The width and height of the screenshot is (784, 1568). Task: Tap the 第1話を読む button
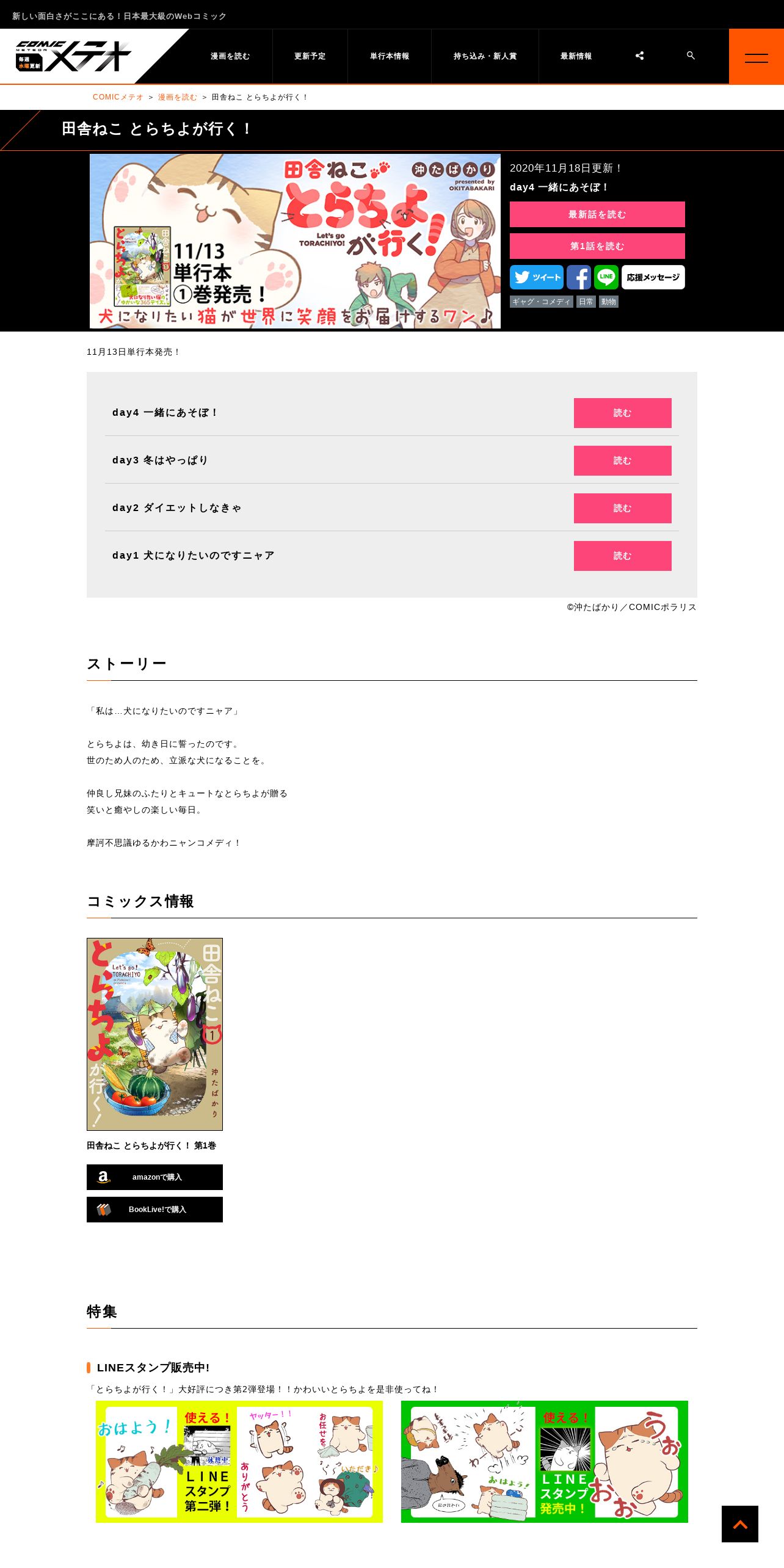(x=597, y=246)
